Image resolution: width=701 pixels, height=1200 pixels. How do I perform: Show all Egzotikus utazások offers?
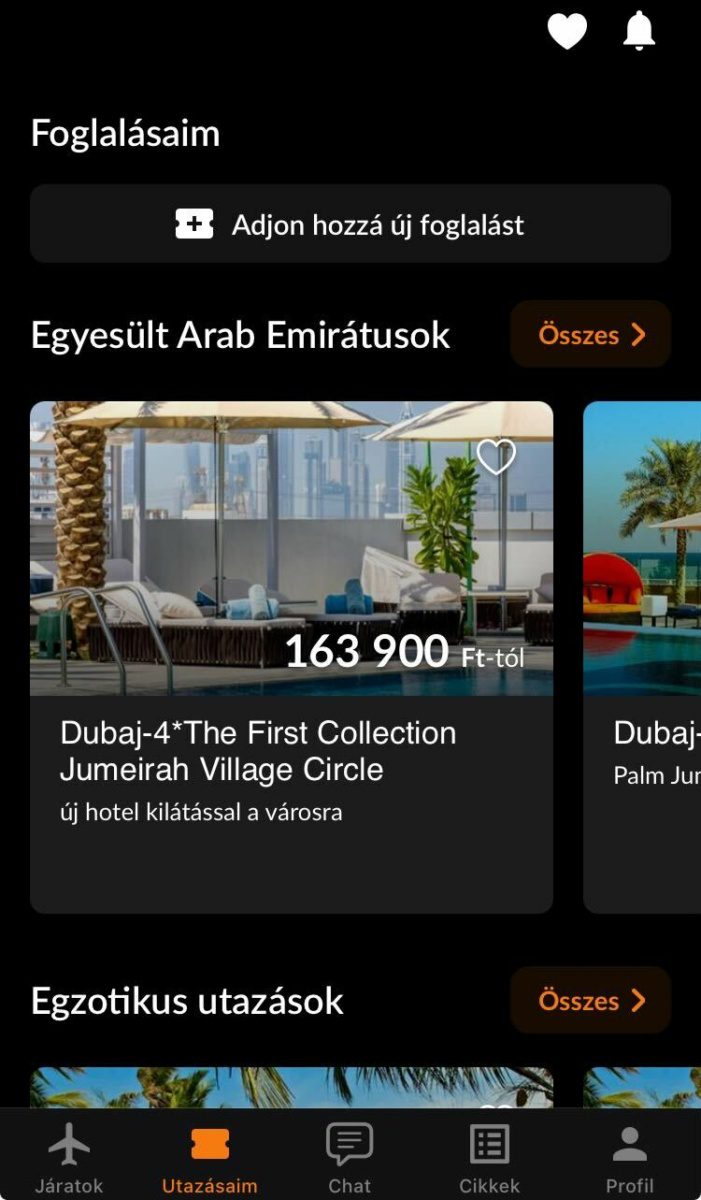point(590,1000)
